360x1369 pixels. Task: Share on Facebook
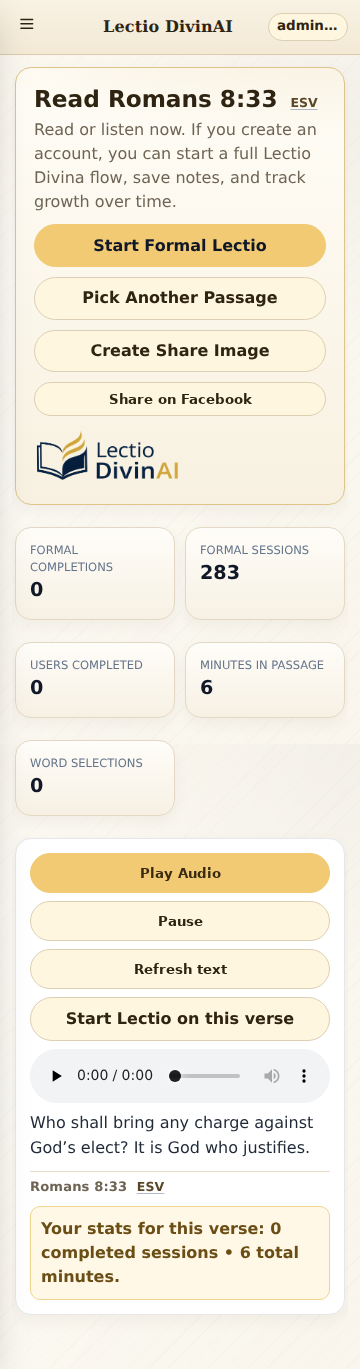(180, 399)
